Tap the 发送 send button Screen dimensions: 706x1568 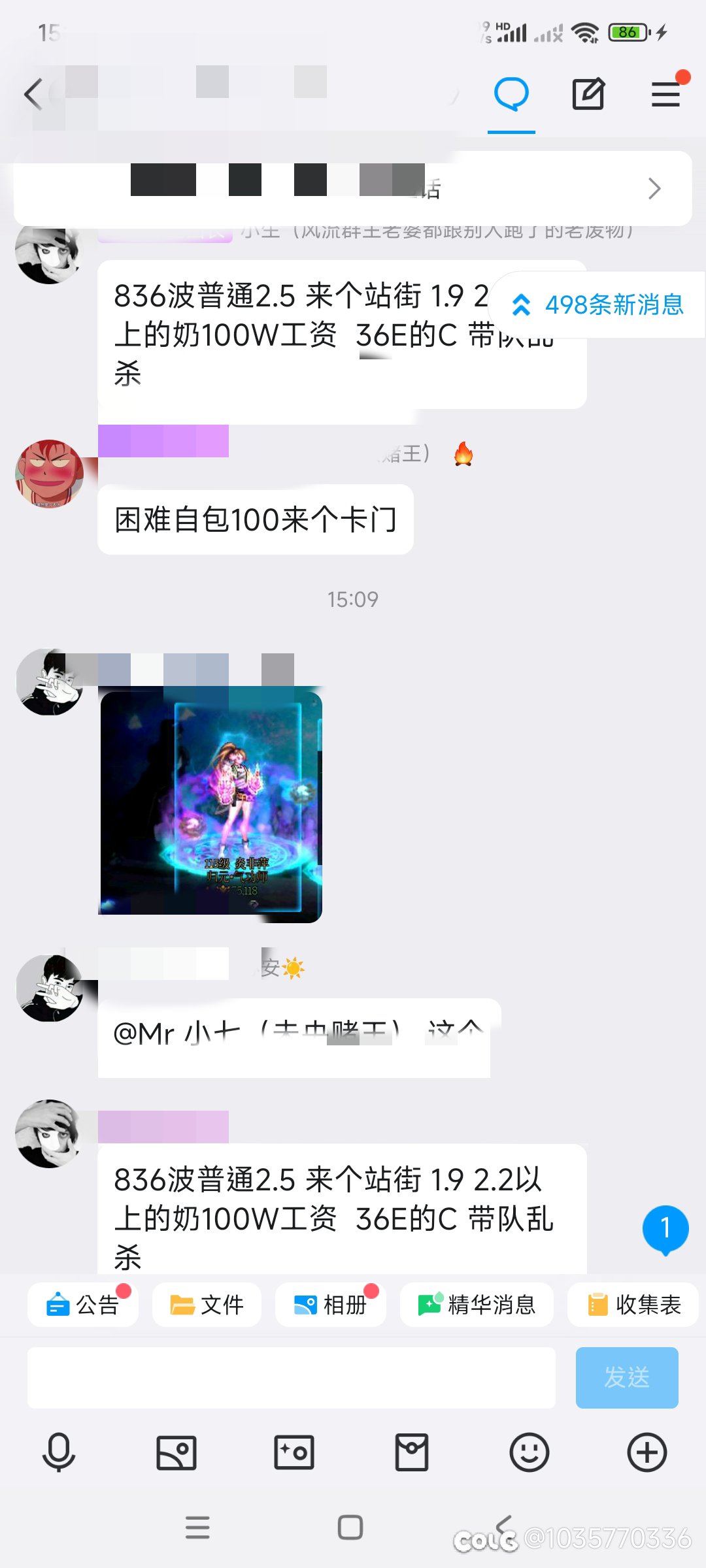626,1377
